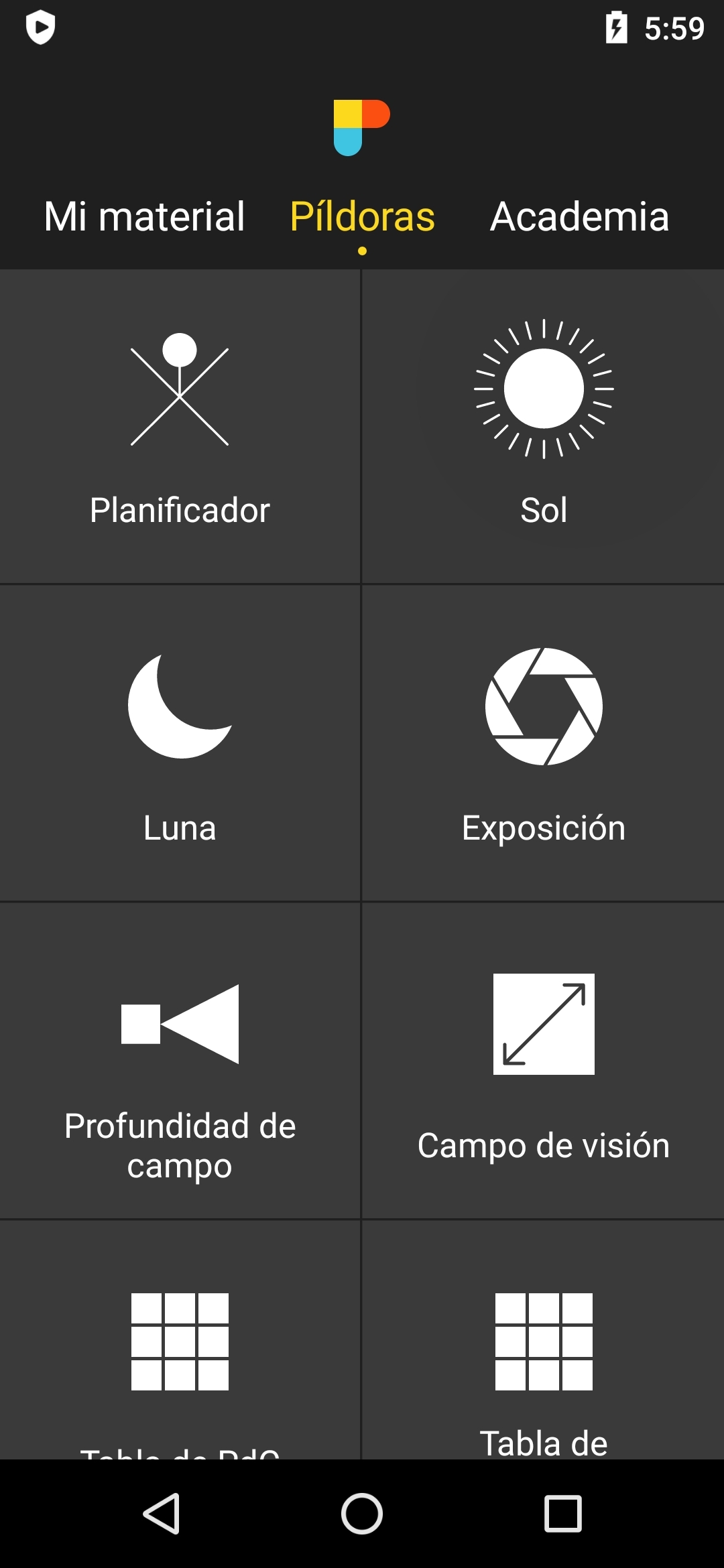Open the Planificador pill

(179, 426)
